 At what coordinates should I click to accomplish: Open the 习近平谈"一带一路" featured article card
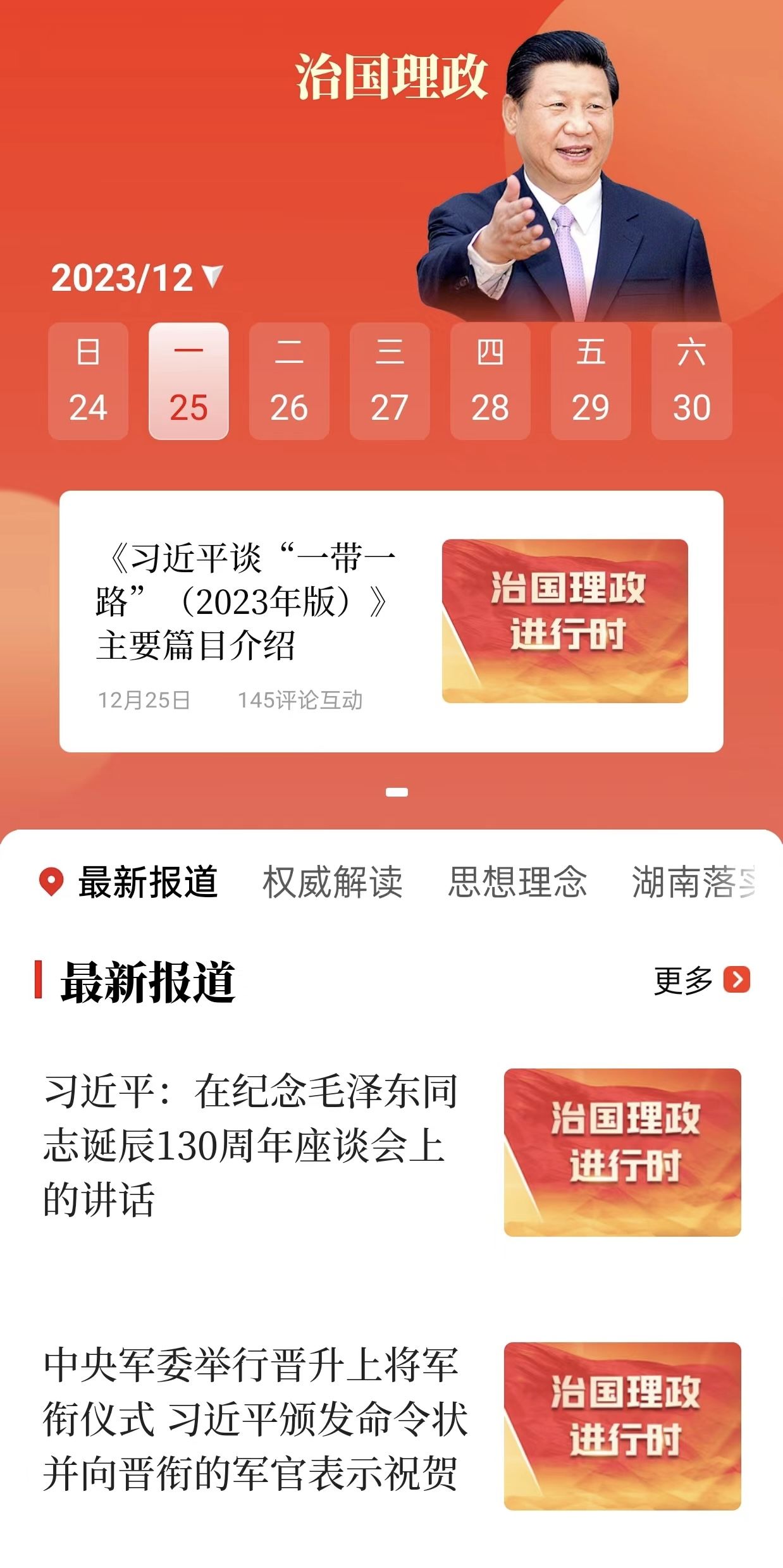[391, 621]
